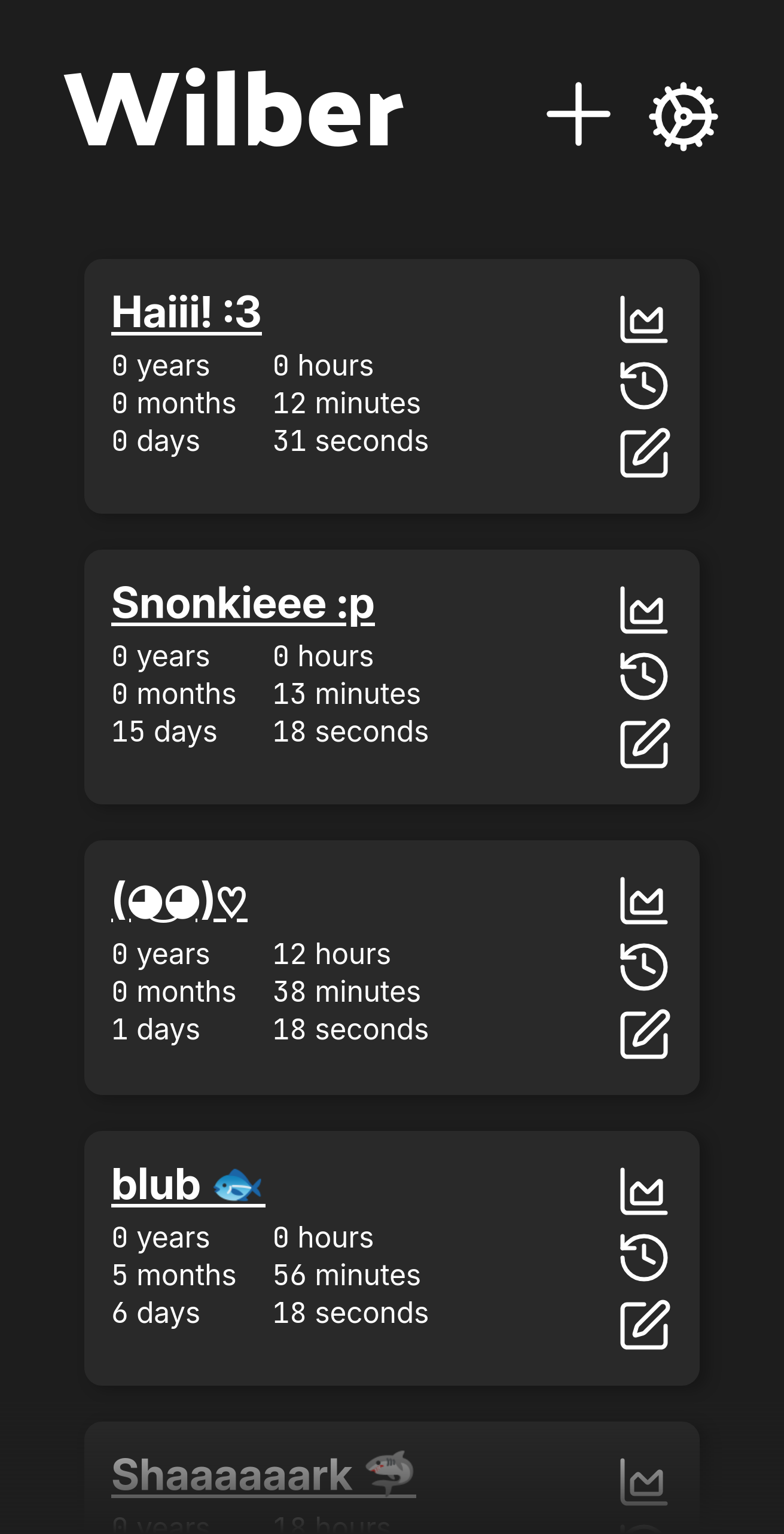Open the history clock for blub
The image size is (784, 1534).
(643, 1258)
